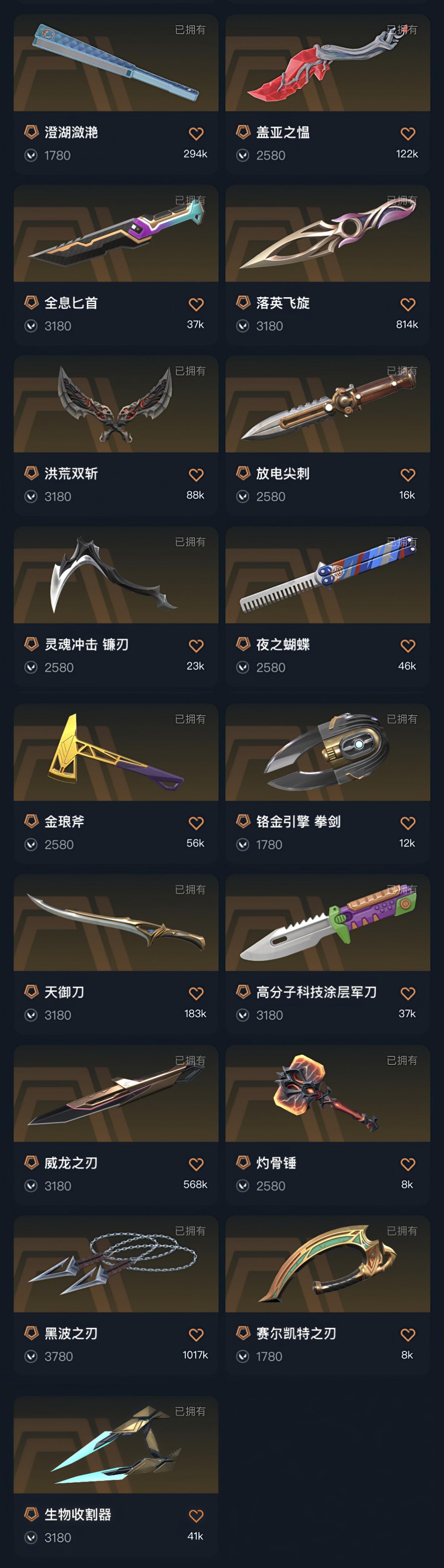Like the 落英飞旋 skin

tap(407, 304)
